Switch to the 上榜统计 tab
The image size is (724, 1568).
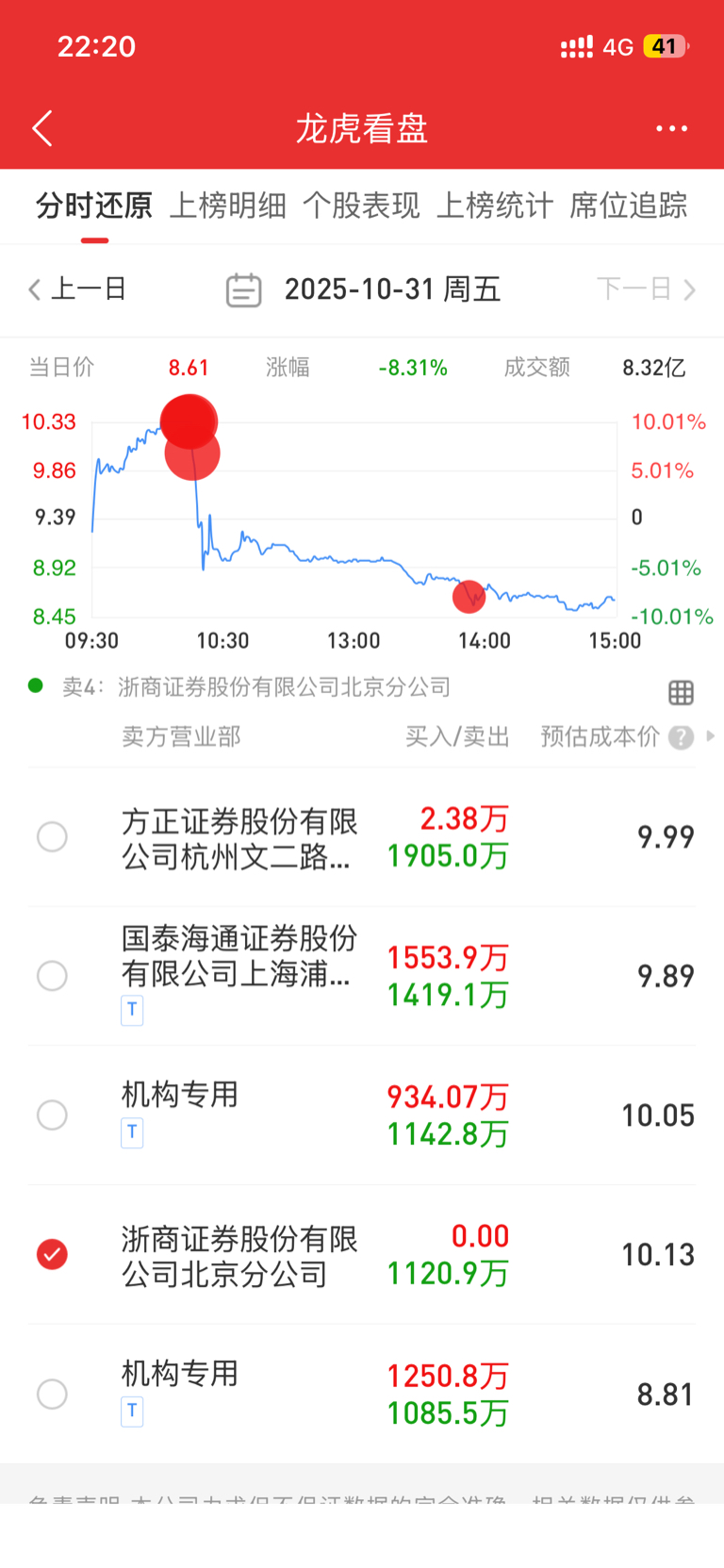click(495, 206)
